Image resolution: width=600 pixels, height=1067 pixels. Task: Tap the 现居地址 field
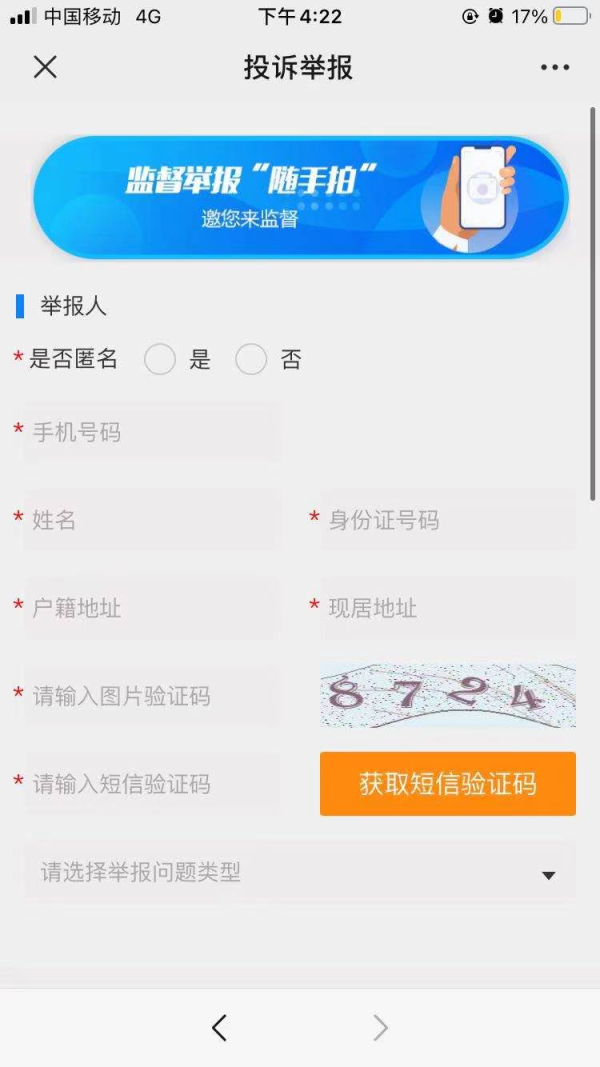pos(447,608)
